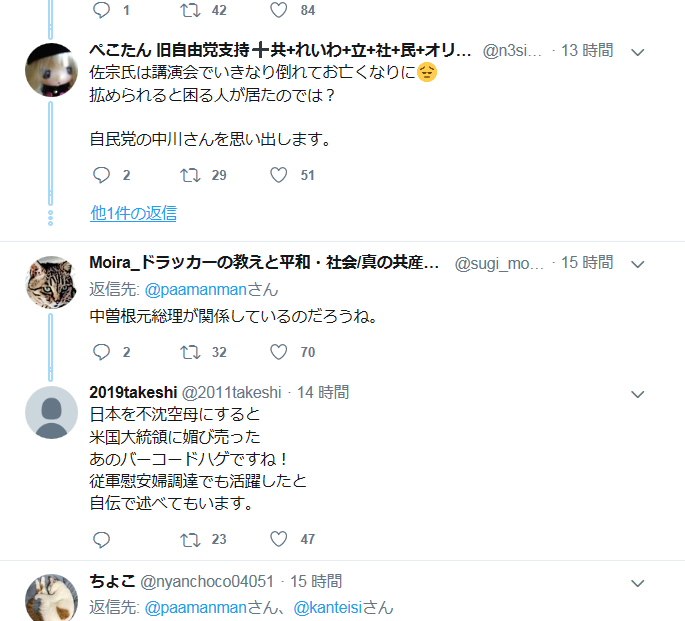The width and height of the screenshot is (685, 621).
Task: Open ぺこたん's profile picture
Action: click(51, 71)
